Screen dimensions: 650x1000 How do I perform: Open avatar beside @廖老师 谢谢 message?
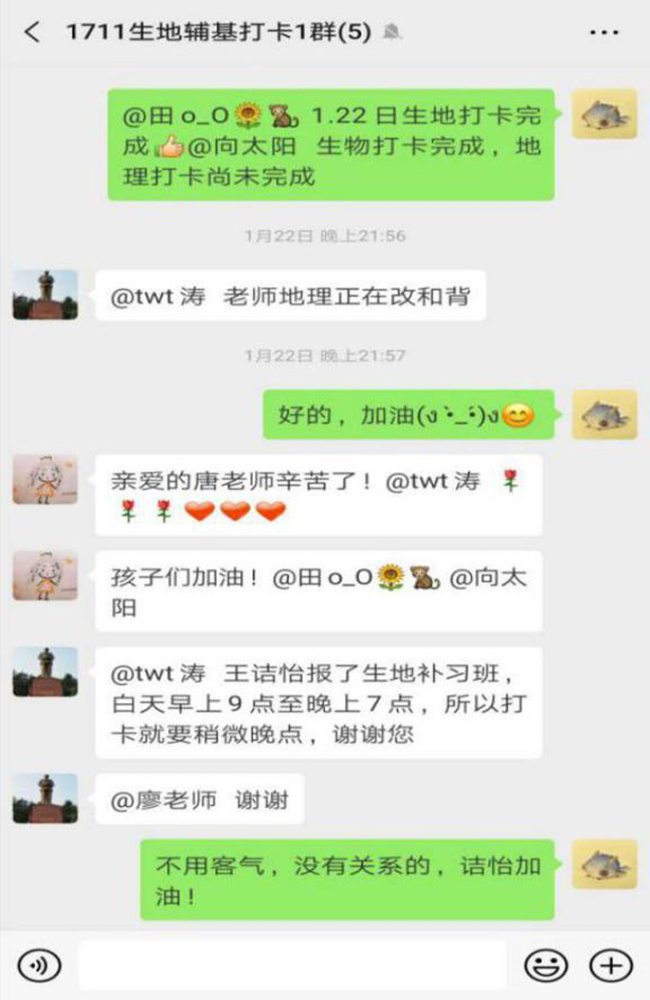tap(45, 798)
